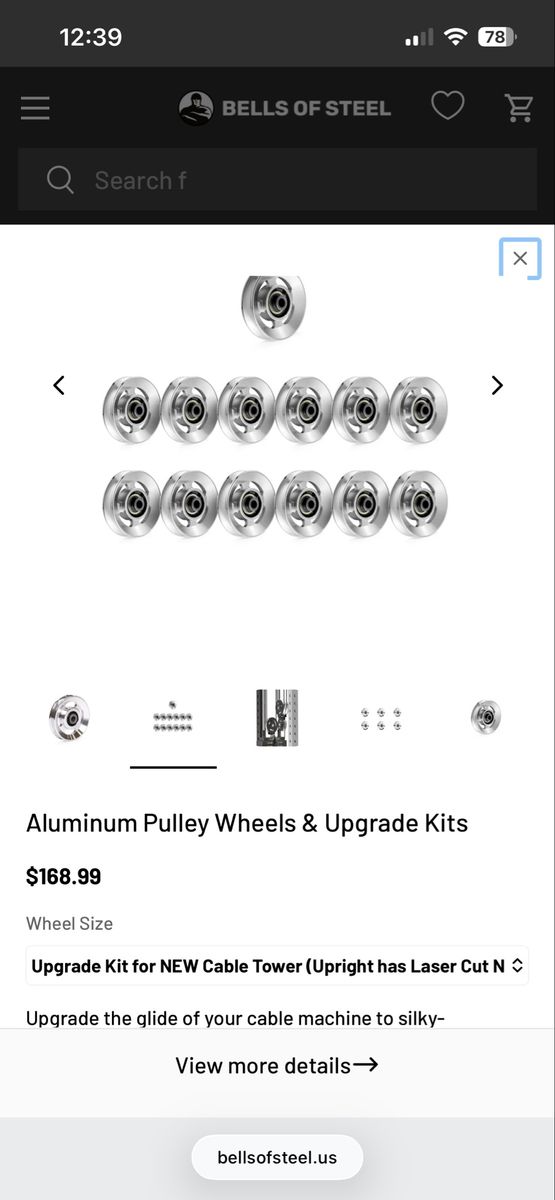The image size is (555, 1200).
Task: Open the hamburger menu
Action: pos(35,108)
